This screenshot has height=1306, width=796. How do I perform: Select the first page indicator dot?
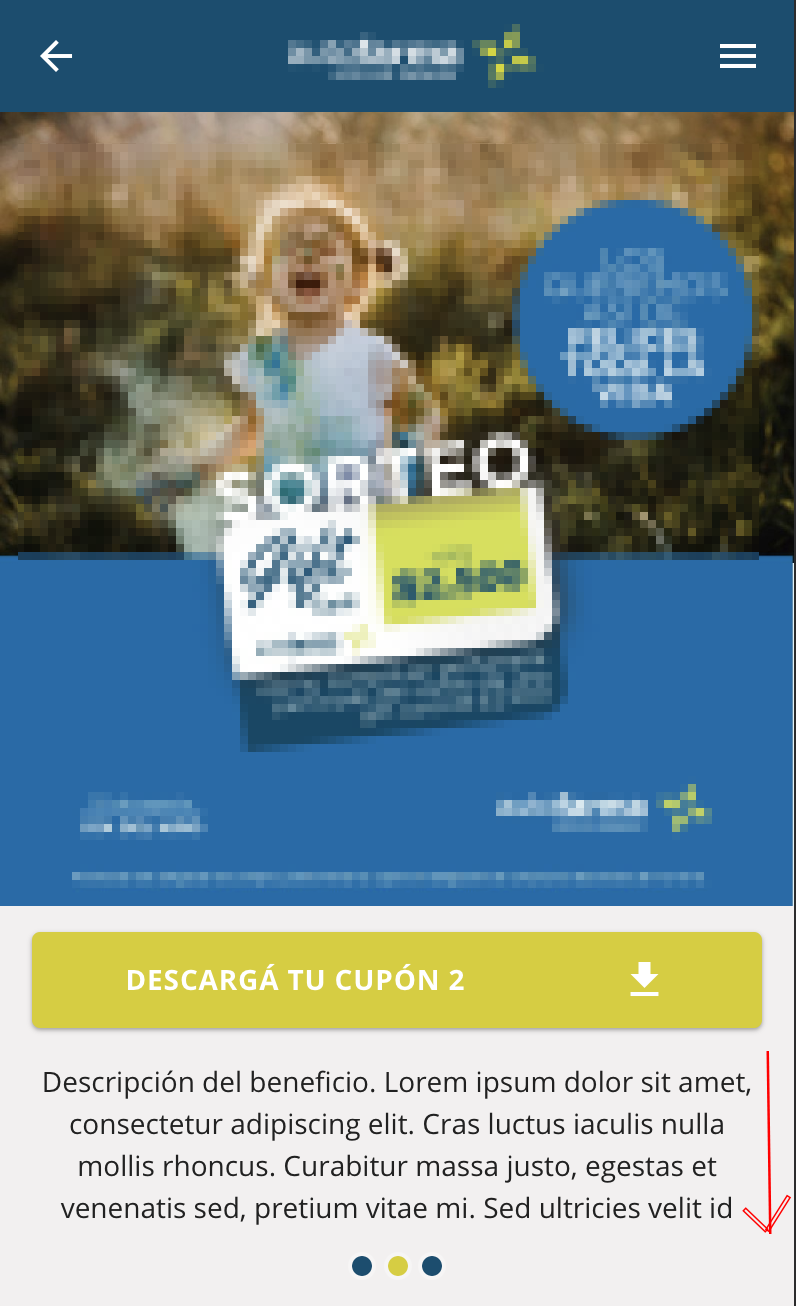(x=362, y=1266)
